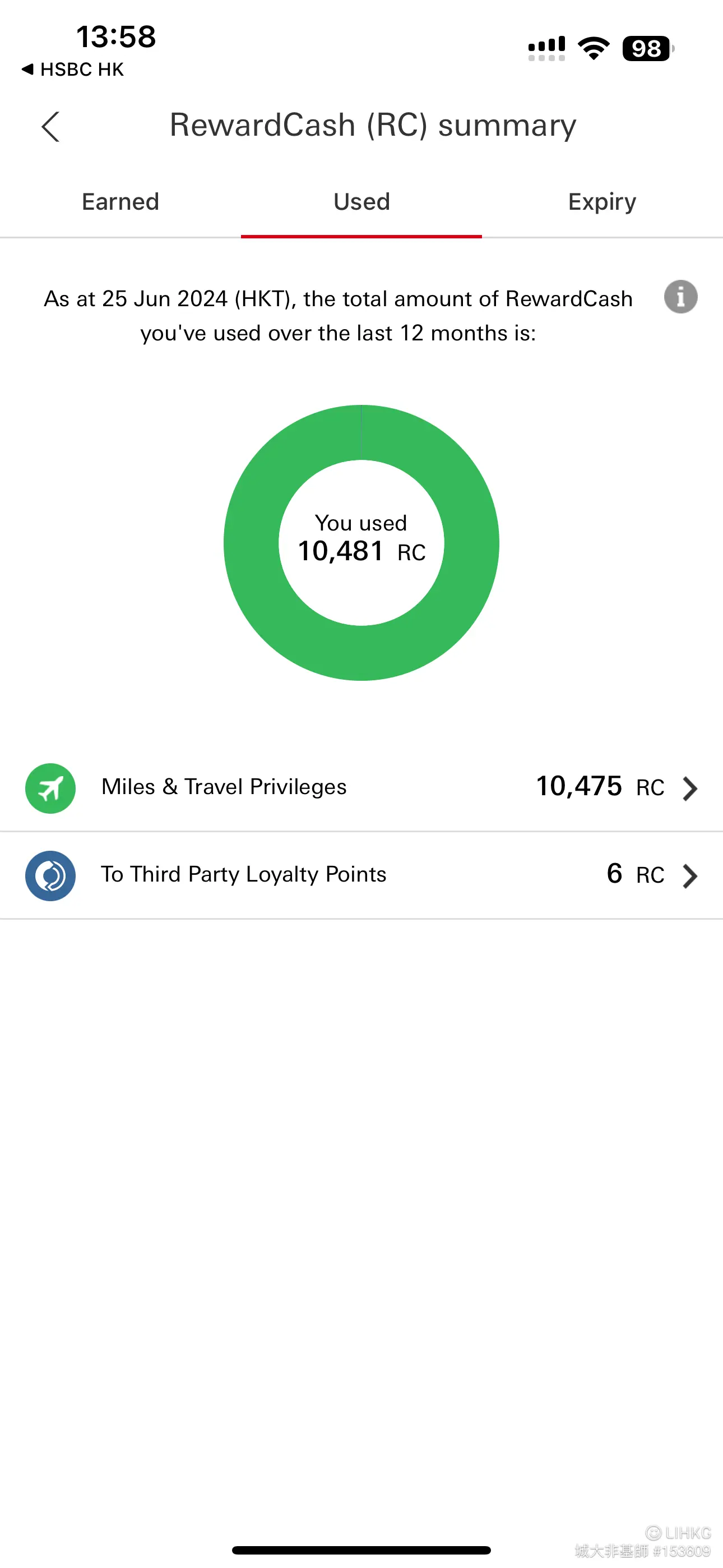
Task: Open Miles & Travel Privileges details
Action: tap(361, 788)
